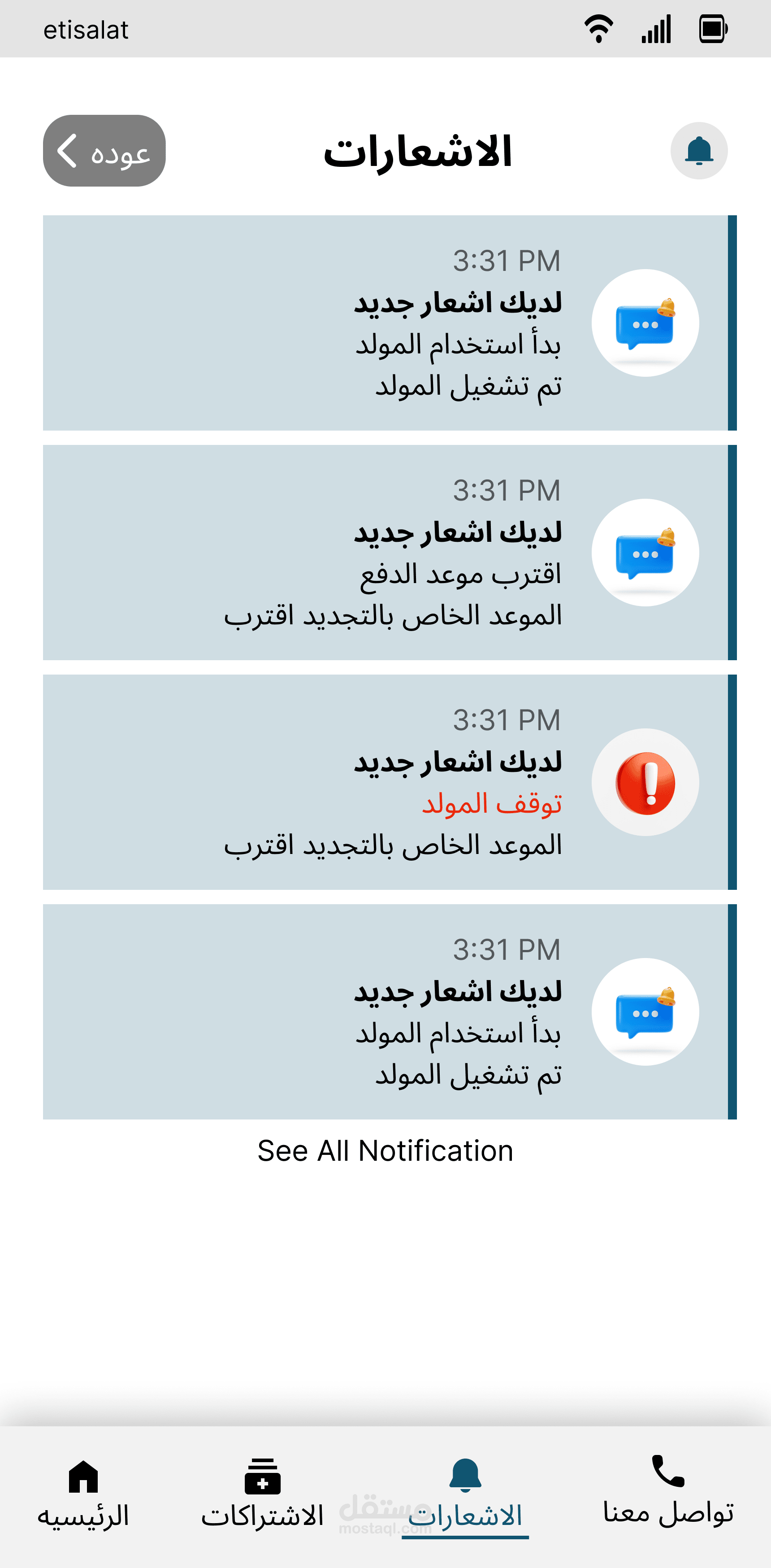The image size is (771, 1568).
Task: Tap See All Notification
Action: tap(385, 1151)
